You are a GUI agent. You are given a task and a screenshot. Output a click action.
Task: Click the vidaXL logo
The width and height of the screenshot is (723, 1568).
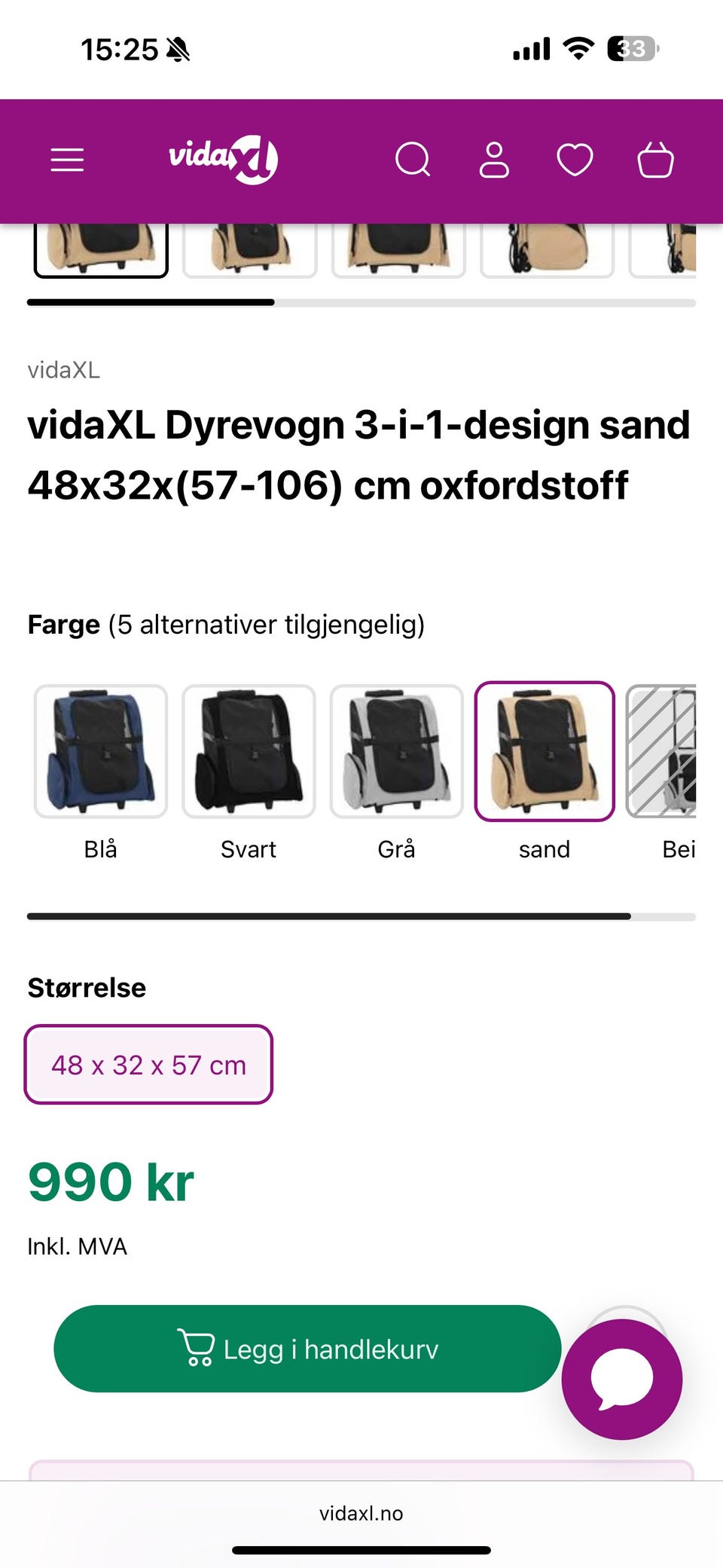tap(224, 159)
